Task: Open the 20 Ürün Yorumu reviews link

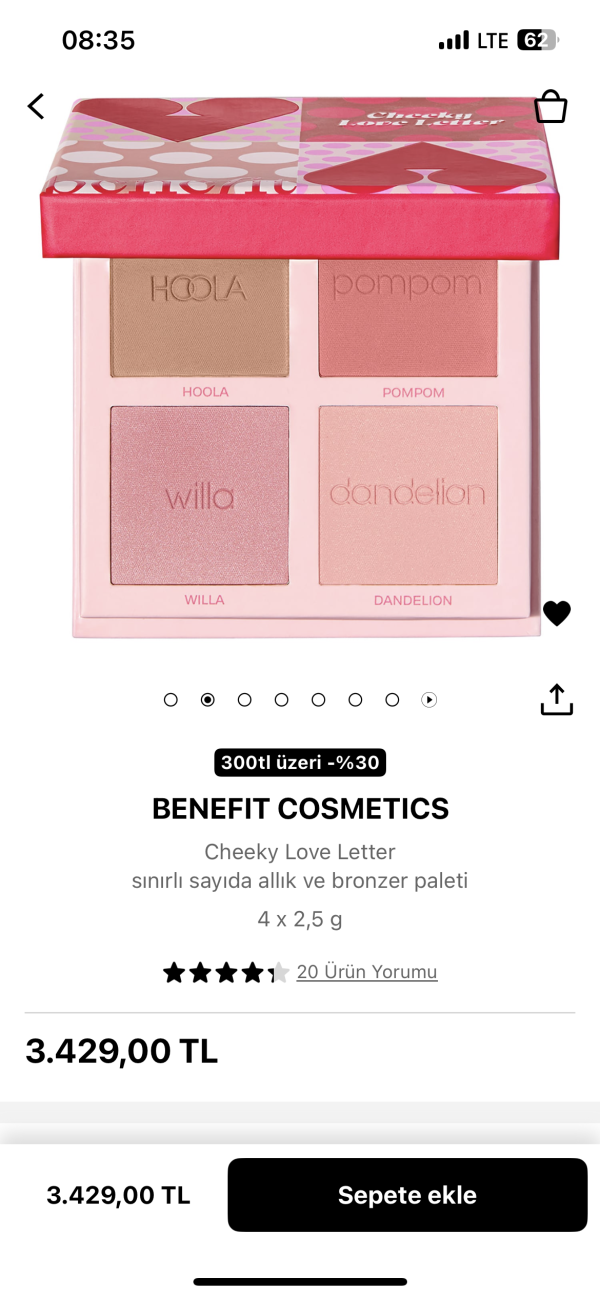Action: coord(366,972)
